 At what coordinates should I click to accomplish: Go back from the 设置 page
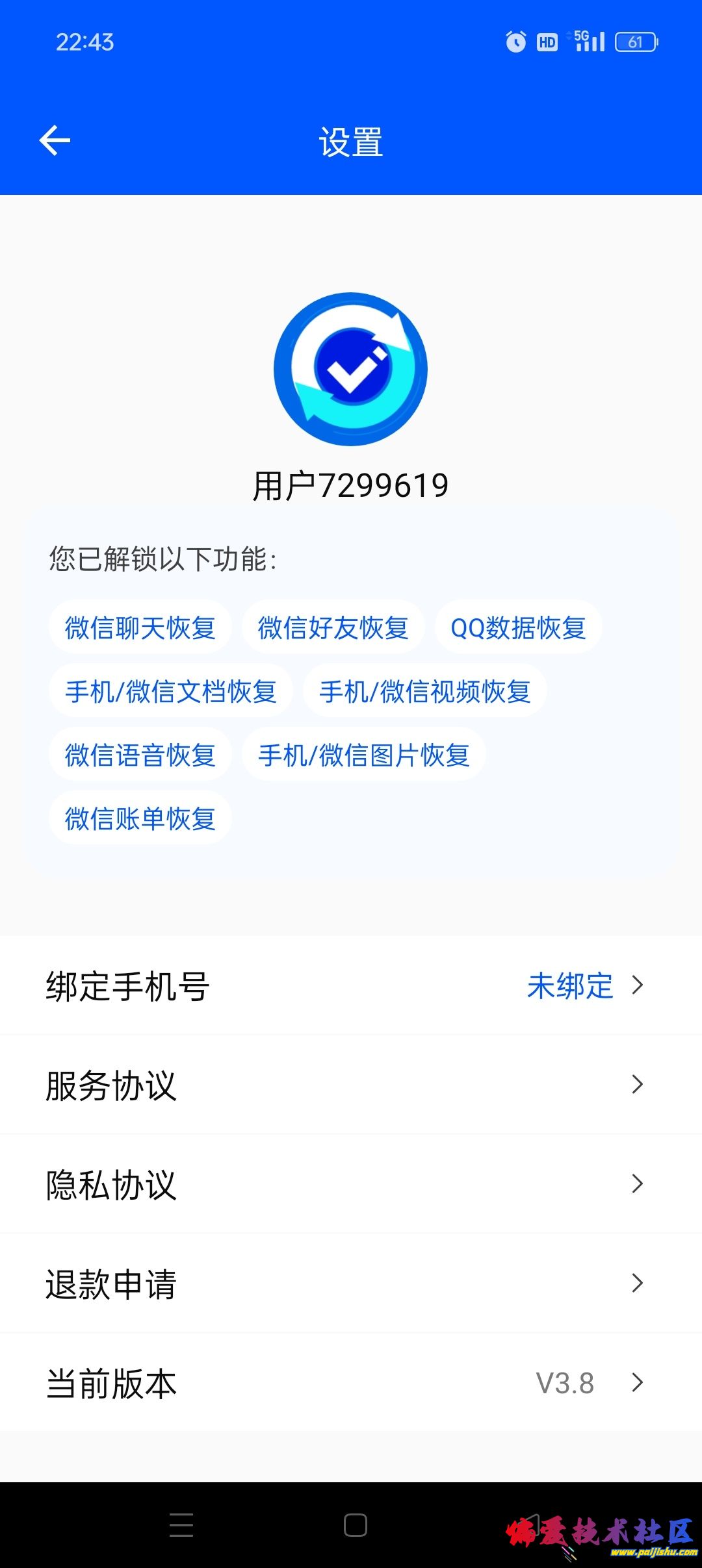(55, 141)
